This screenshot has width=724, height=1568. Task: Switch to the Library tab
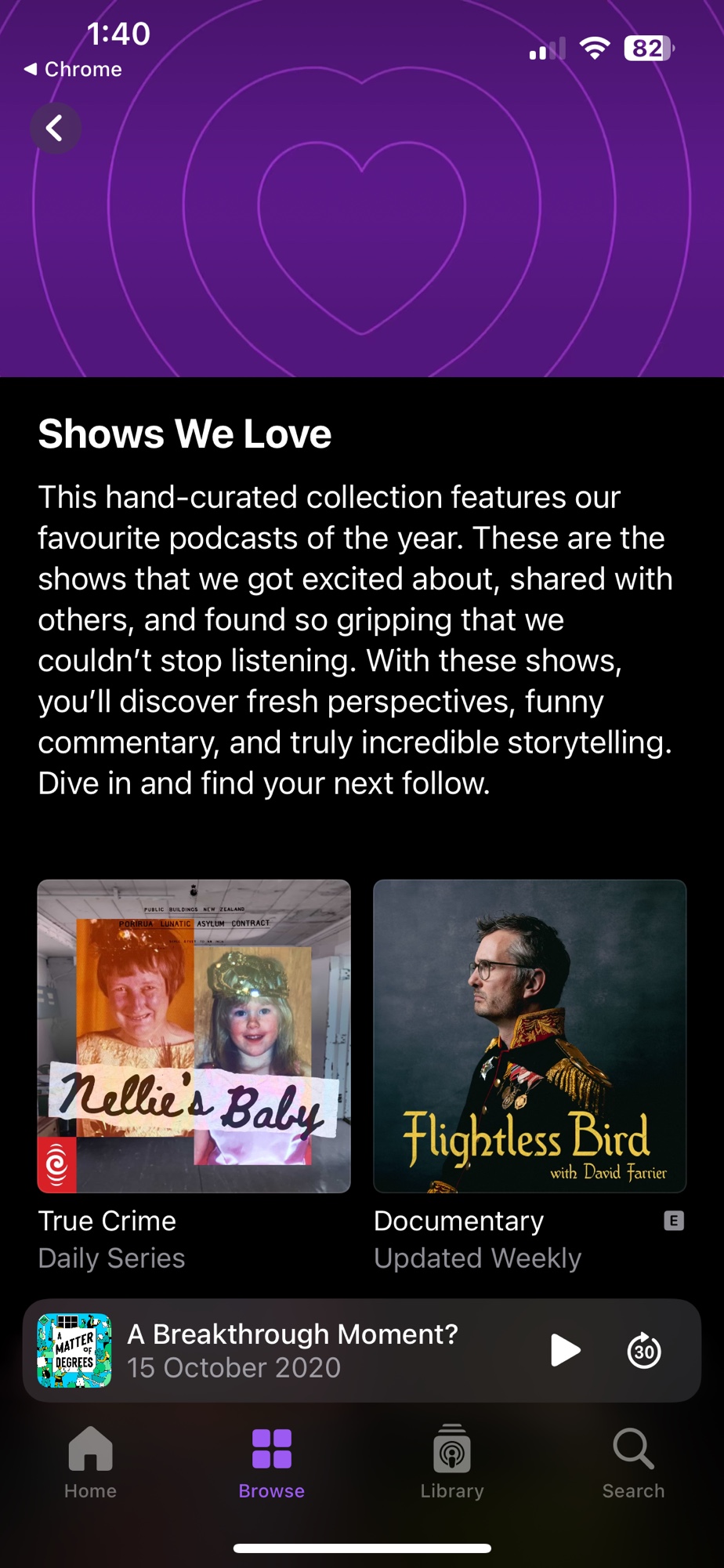click(x=452, y=1463)
